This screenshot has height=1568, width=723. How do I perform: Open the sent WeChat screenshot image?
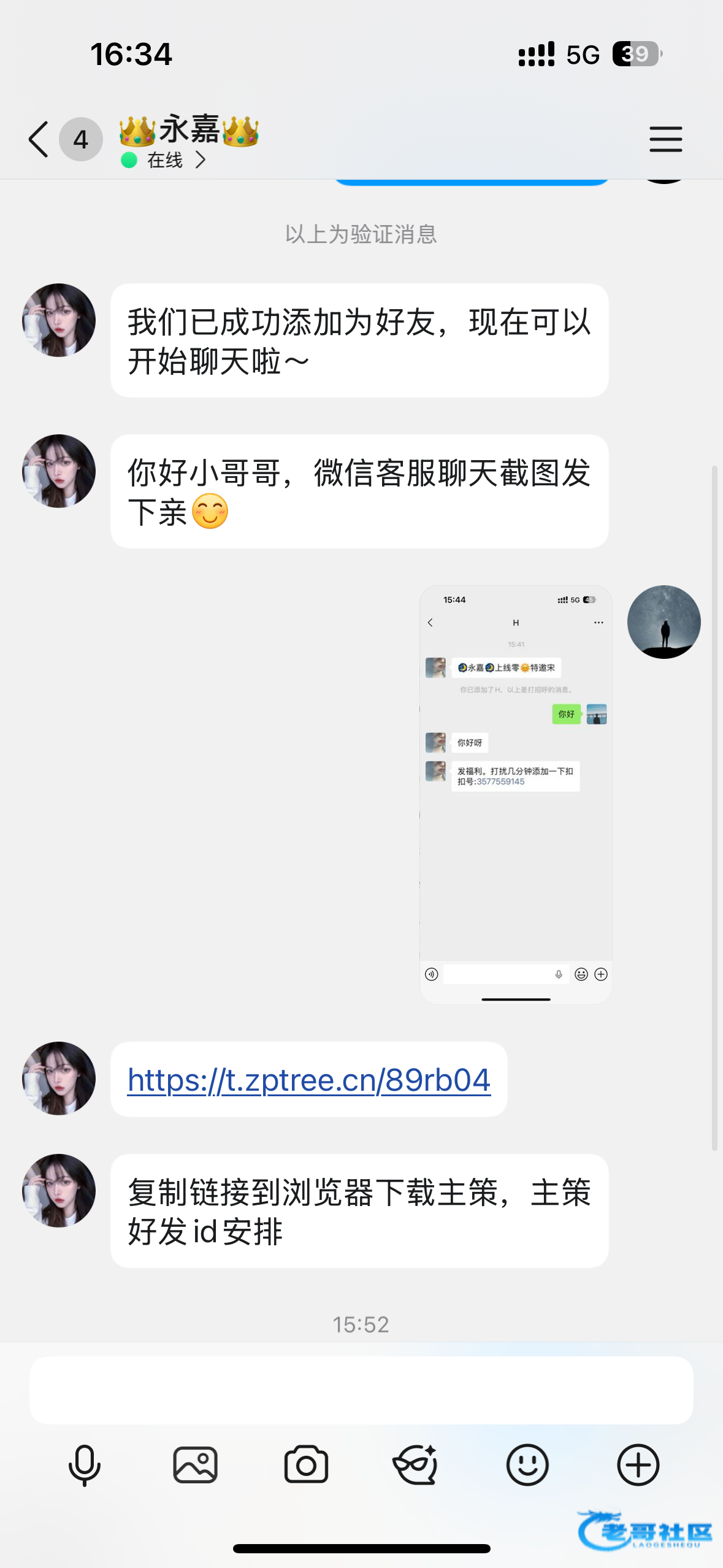(x=516, y=794)
